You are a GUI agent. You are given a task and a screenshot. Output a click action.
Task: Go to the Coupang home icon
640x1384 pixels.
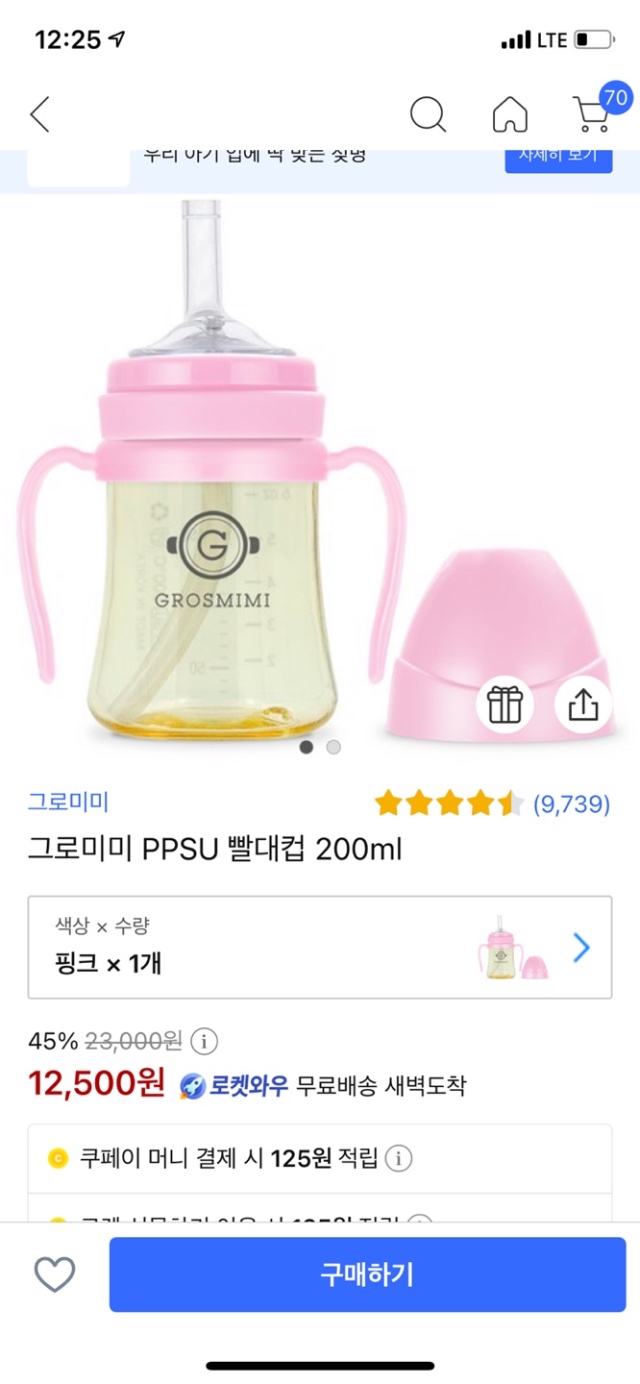click(510, 115)
